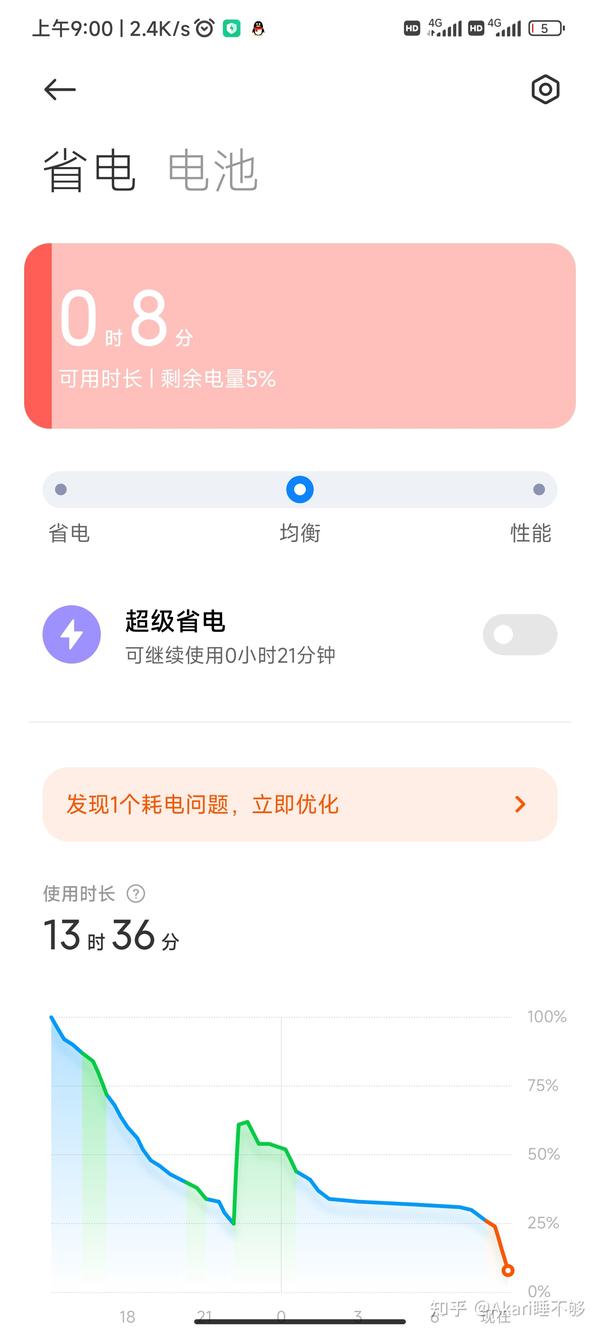Select the 均衡 balanced mode
The height and width of the screenshot is (1333, 600).
tap(300, 490)
